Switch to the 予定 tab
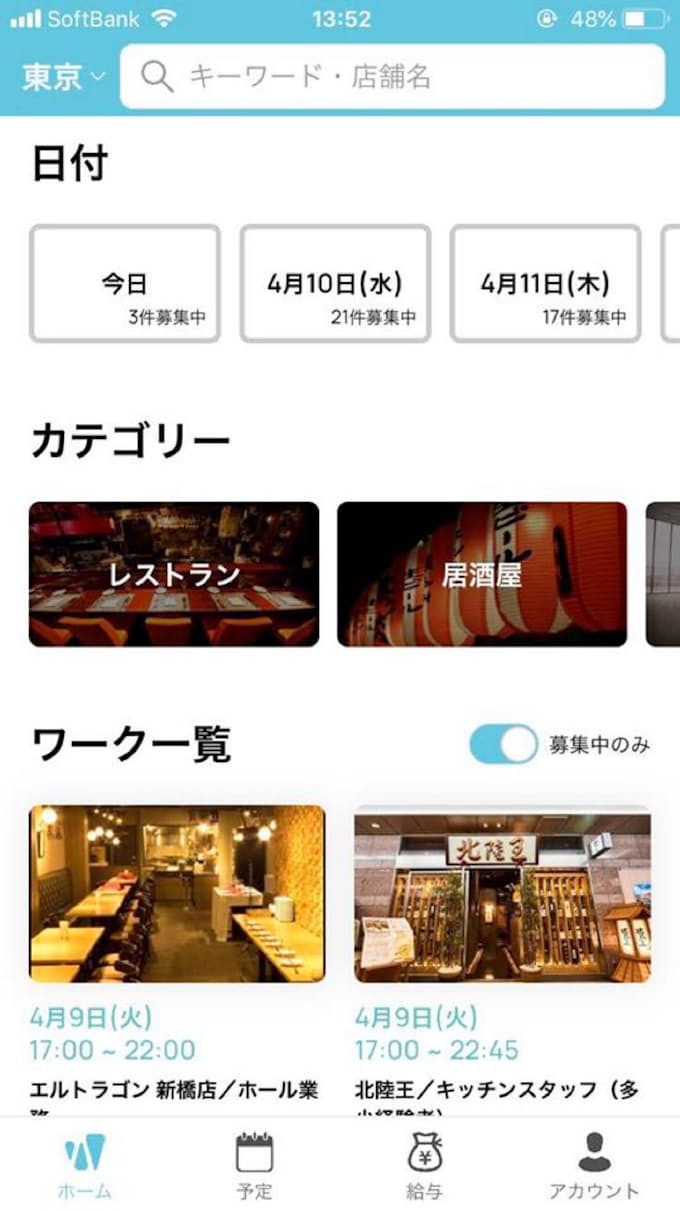This screenshot has width=680, height=1211. tap(254, 1165)
